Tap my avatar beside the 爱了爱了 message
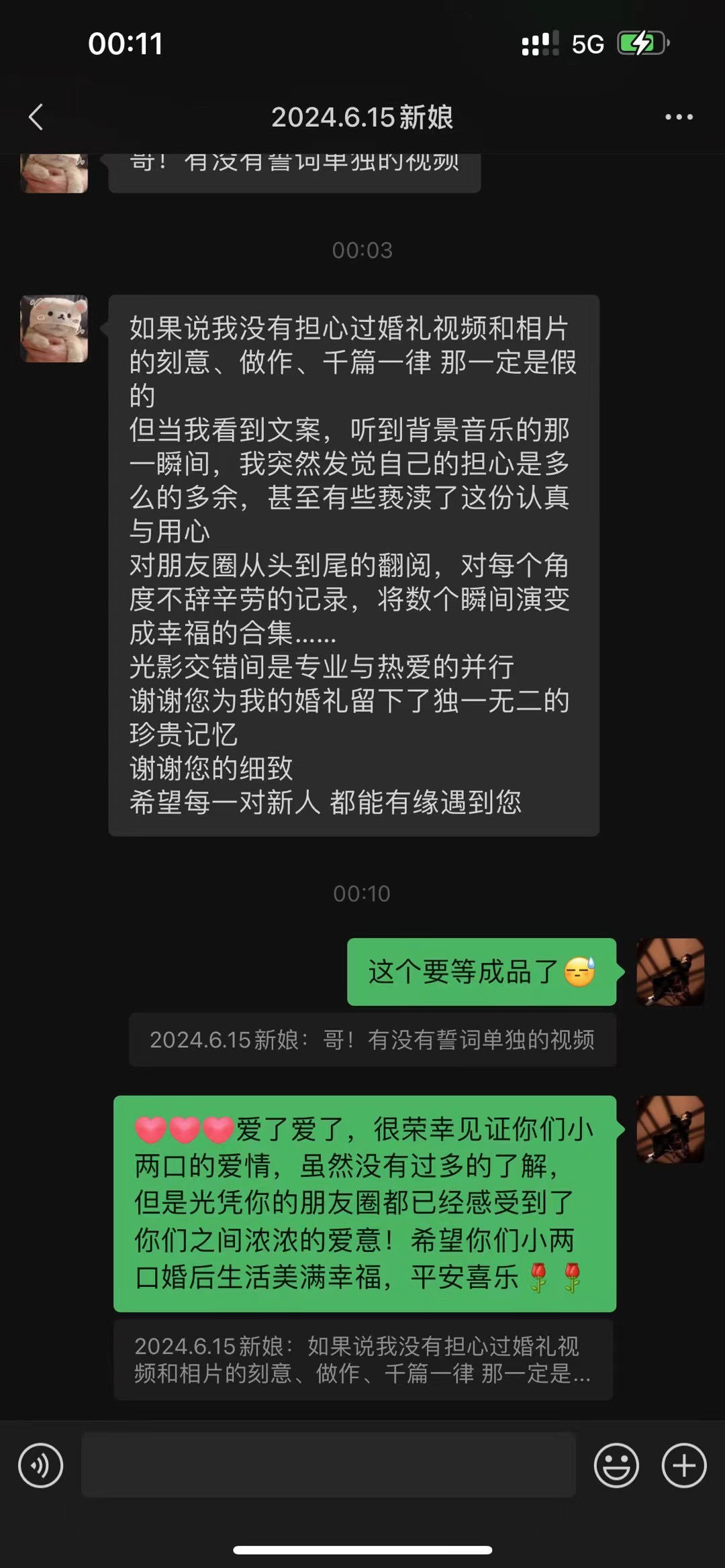This screenshot has width=725, height=1568. click(x=671, y=1129)
